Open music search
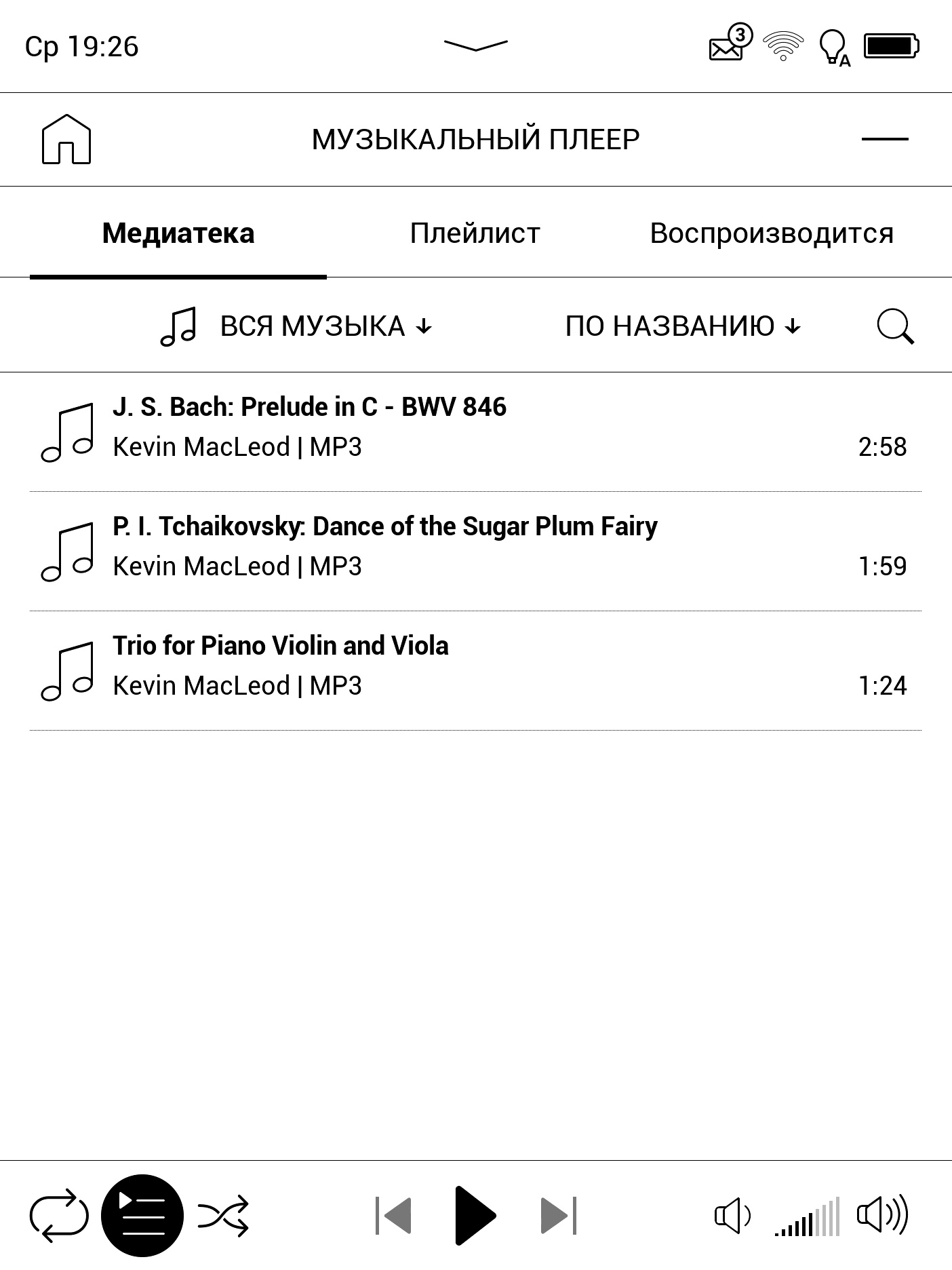This screenshot has width=952, height=1270. point(895,326)
